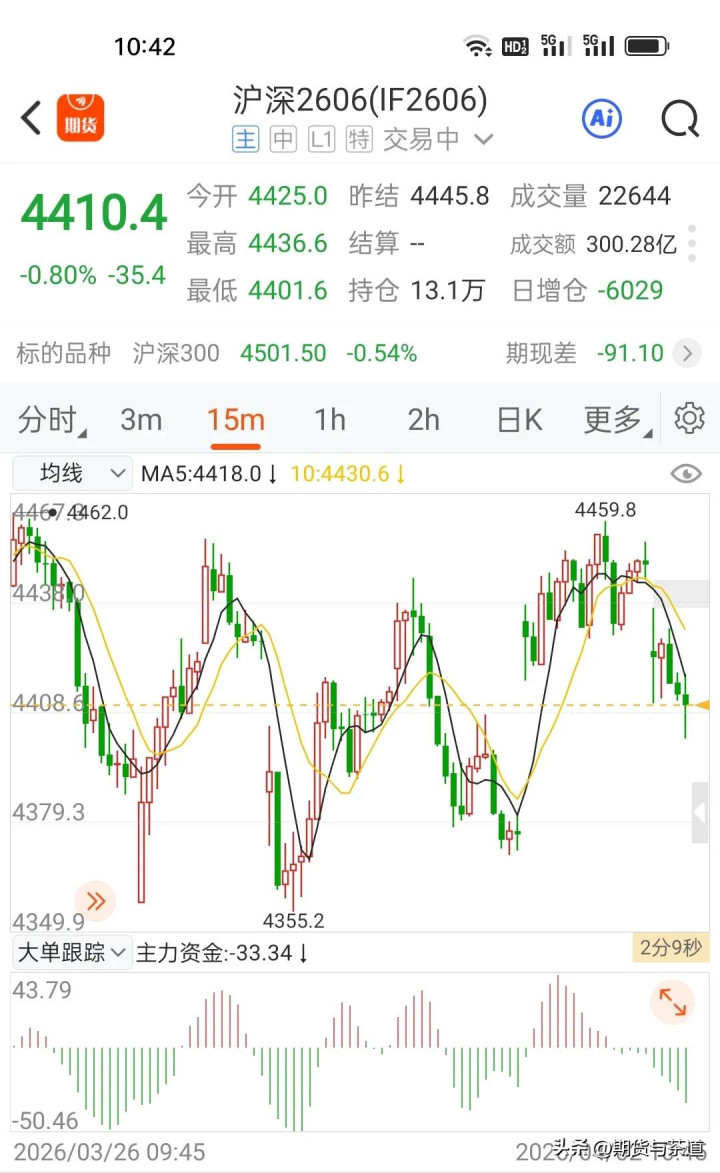The width and height of the screenshot is (720, 1173).
Task: Select the 3m chart period
Action: (141, 420)
